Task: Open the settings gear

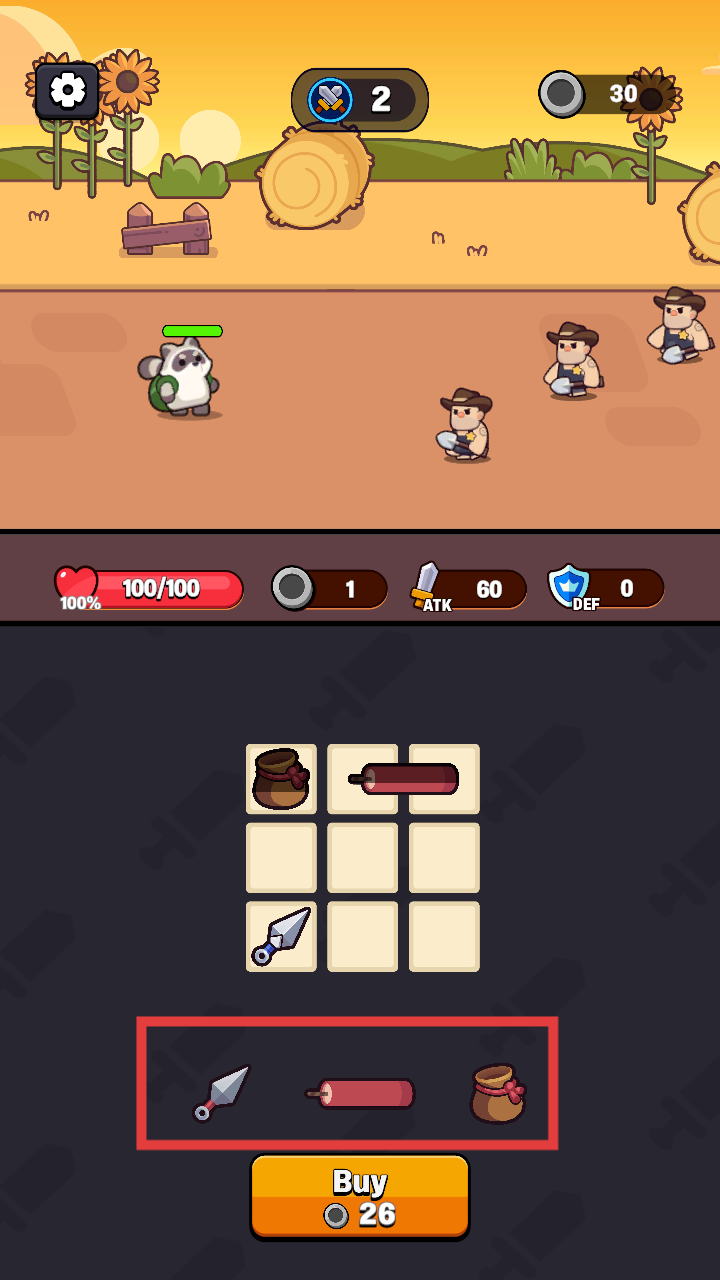Action: coord(67,91)
